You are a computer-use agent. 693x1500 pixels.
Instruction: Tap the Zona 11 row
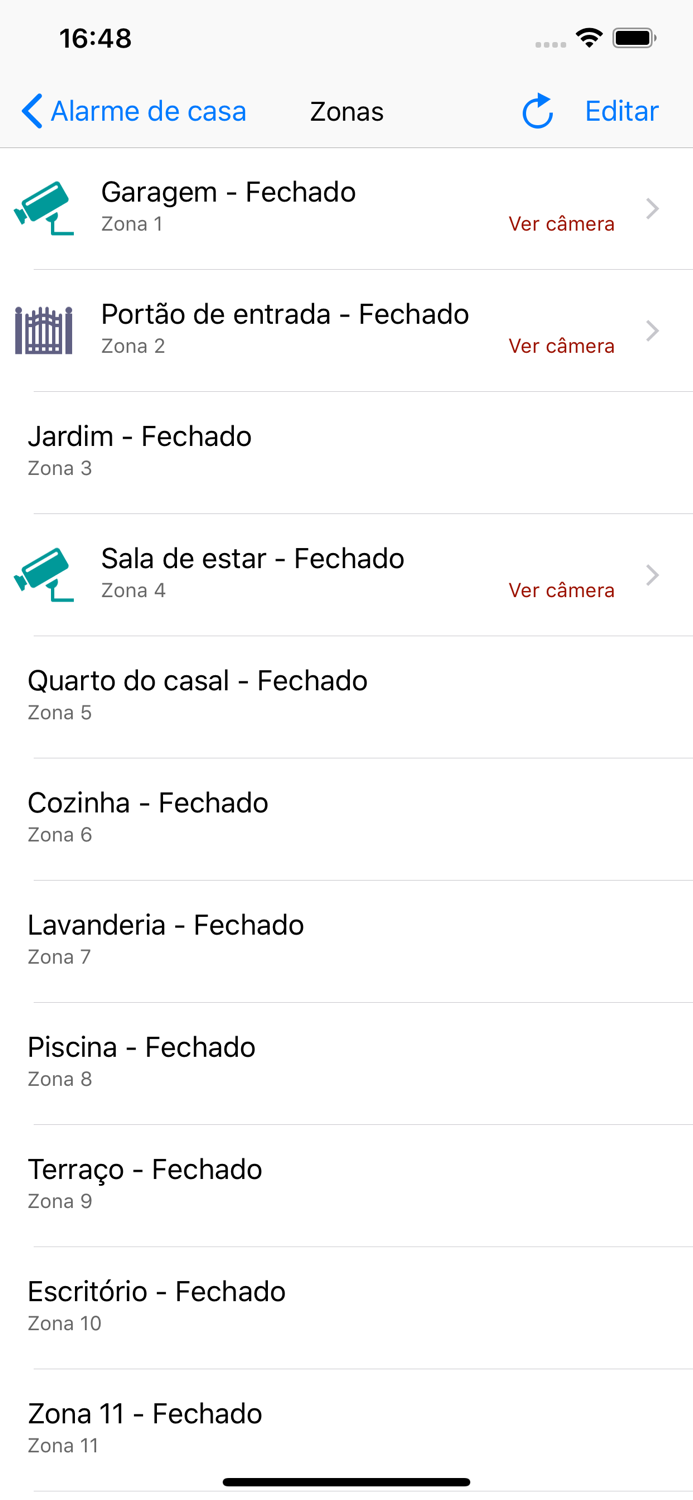point(346,1428)
